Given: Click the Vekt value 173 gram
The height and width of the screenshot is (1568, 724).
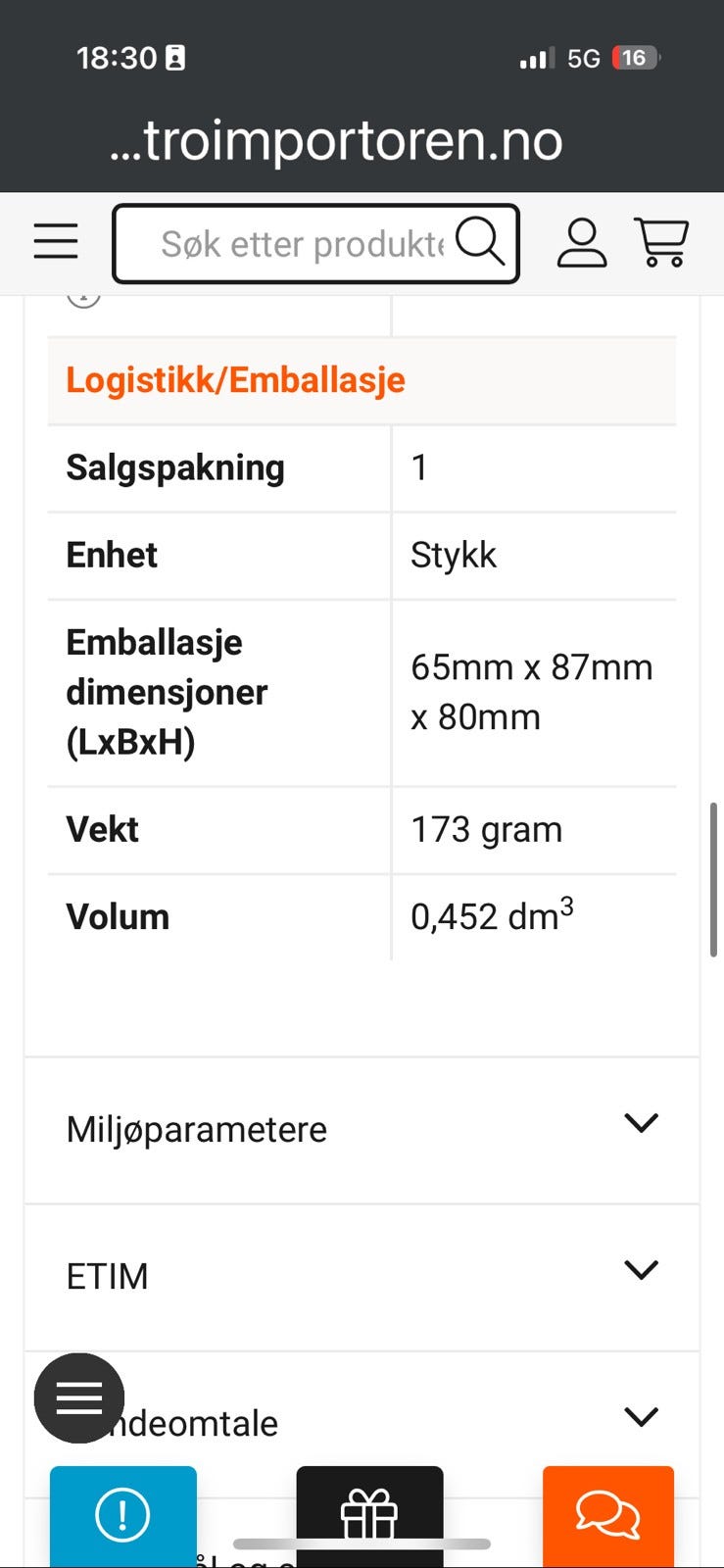Looking at the screenshot, I should point(486,829).
